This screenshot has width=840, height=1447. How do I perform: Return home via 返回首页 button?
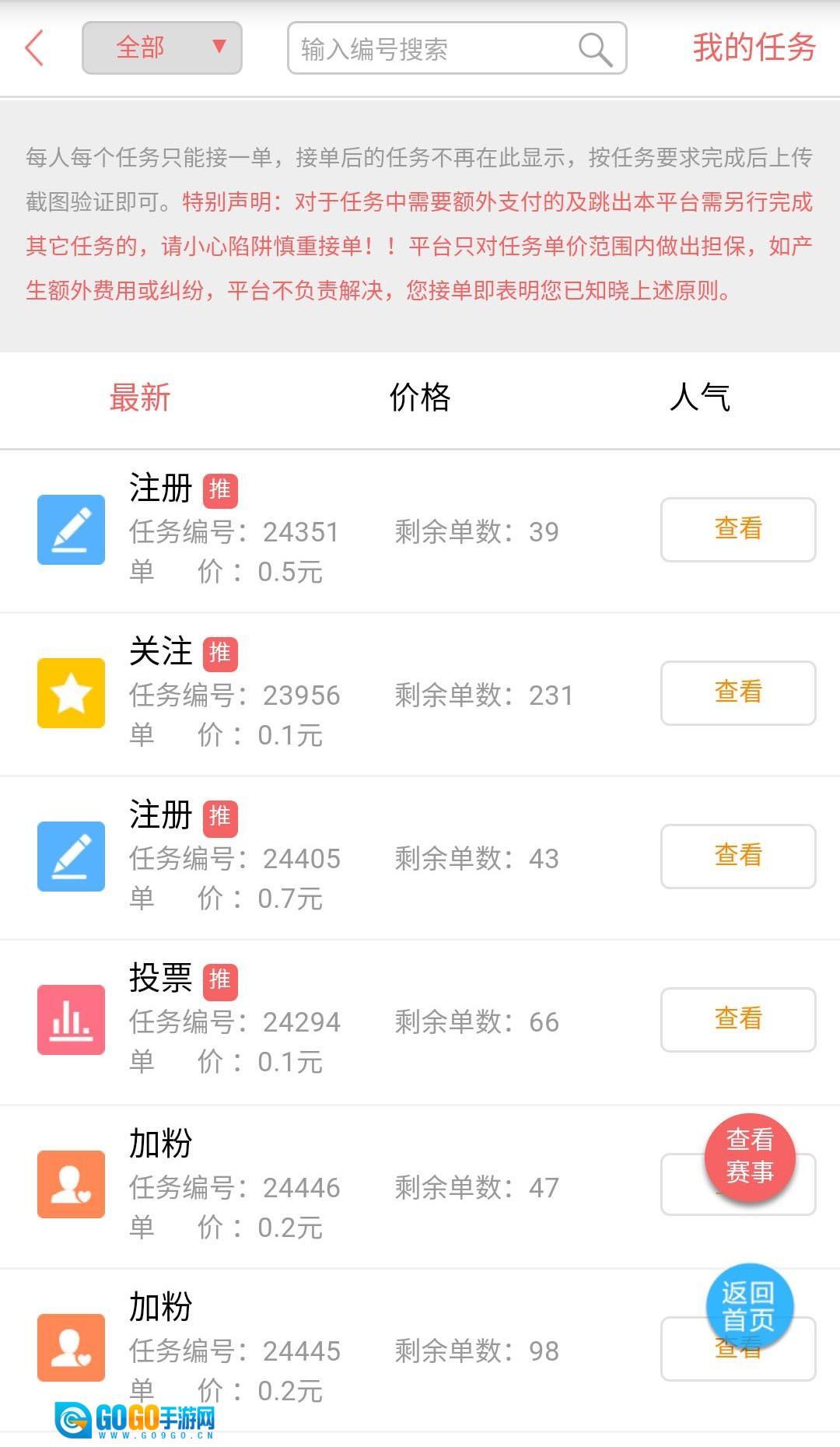coord(749,1307)
